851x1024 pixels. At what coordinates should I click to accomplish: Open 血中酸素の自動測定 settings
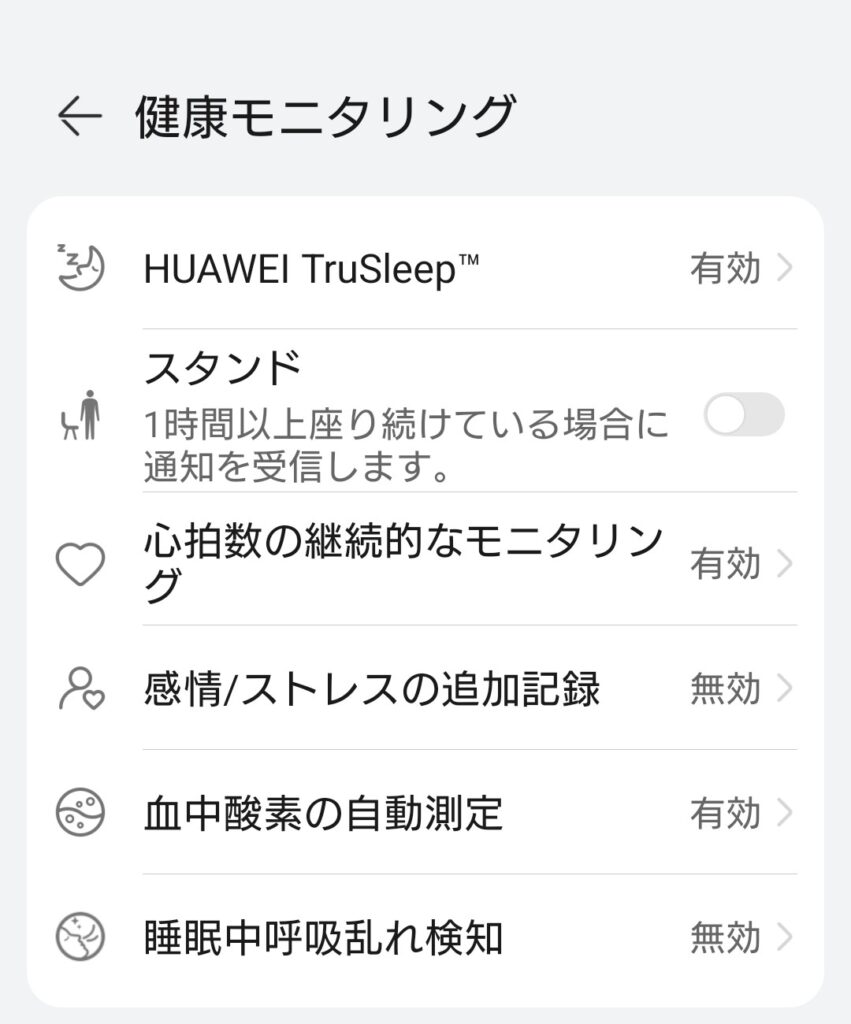pyautogui.click(x=425, y=814)
